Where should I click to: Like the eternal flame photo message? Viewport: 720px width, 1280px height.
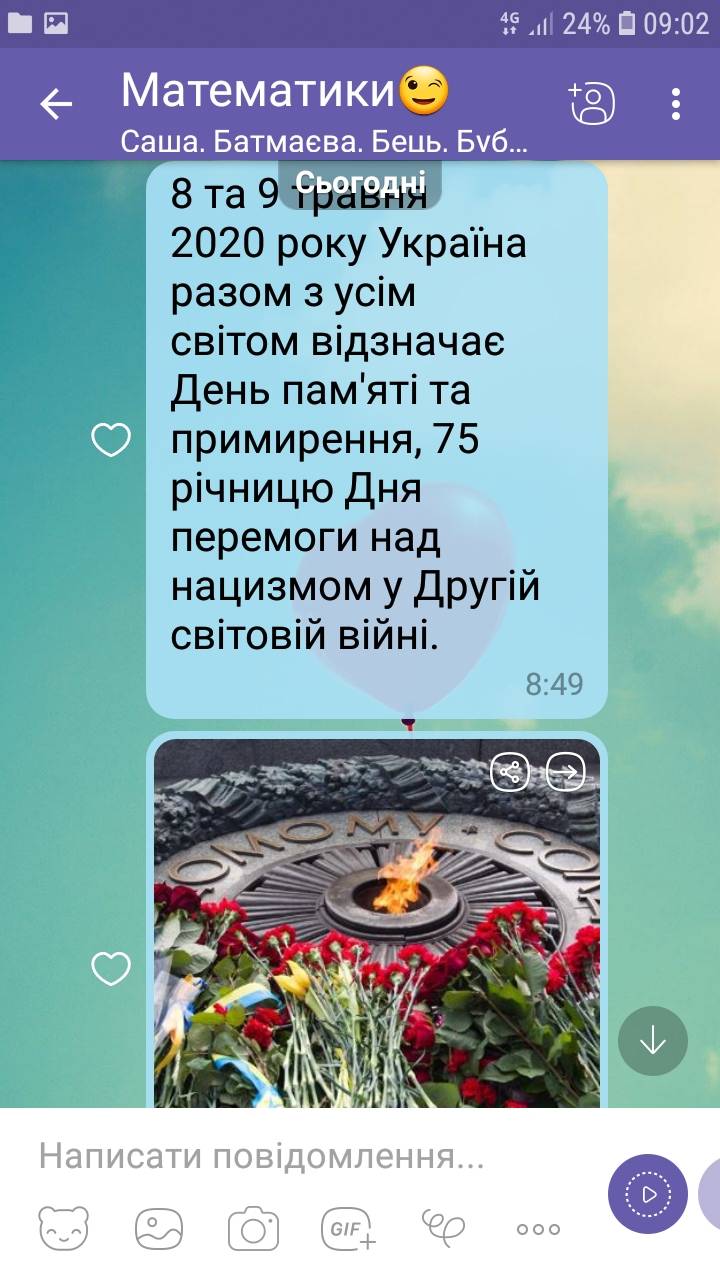click(x=111, y=967)
